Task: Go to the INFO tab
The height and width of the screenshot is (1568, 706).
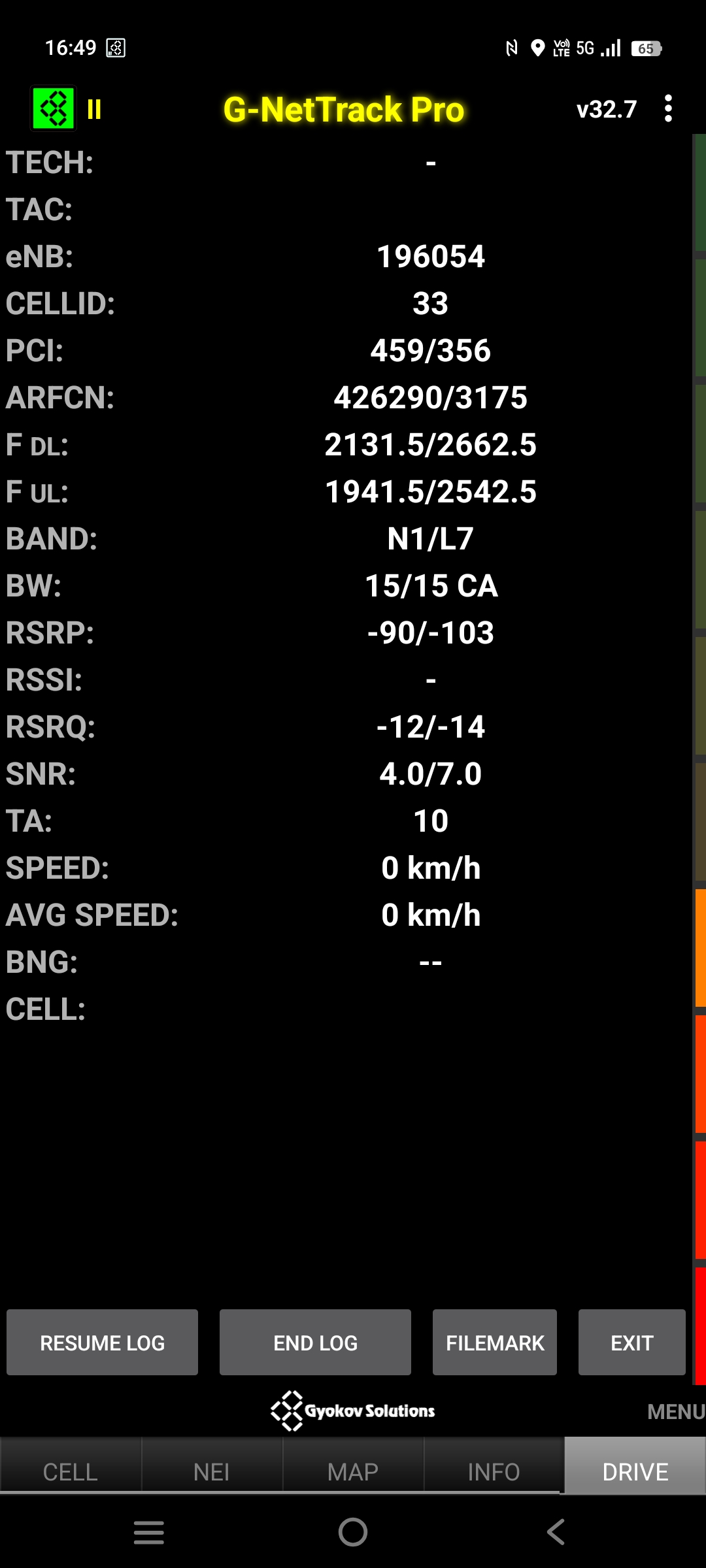Action: (494, 1472)
